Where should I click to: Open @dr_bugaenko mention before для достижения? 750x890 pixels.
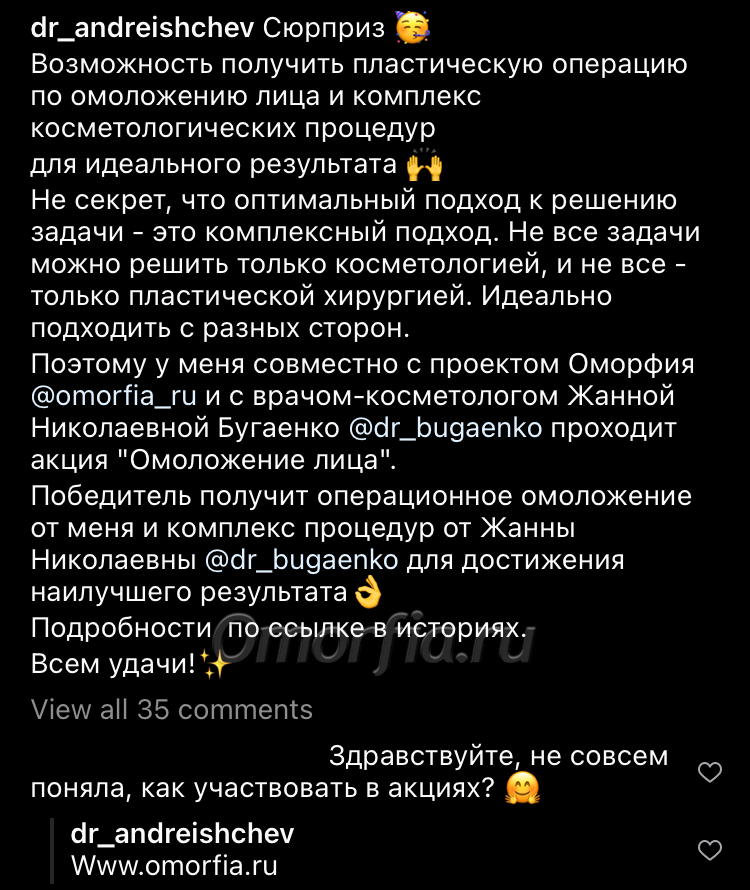point(302,559)
